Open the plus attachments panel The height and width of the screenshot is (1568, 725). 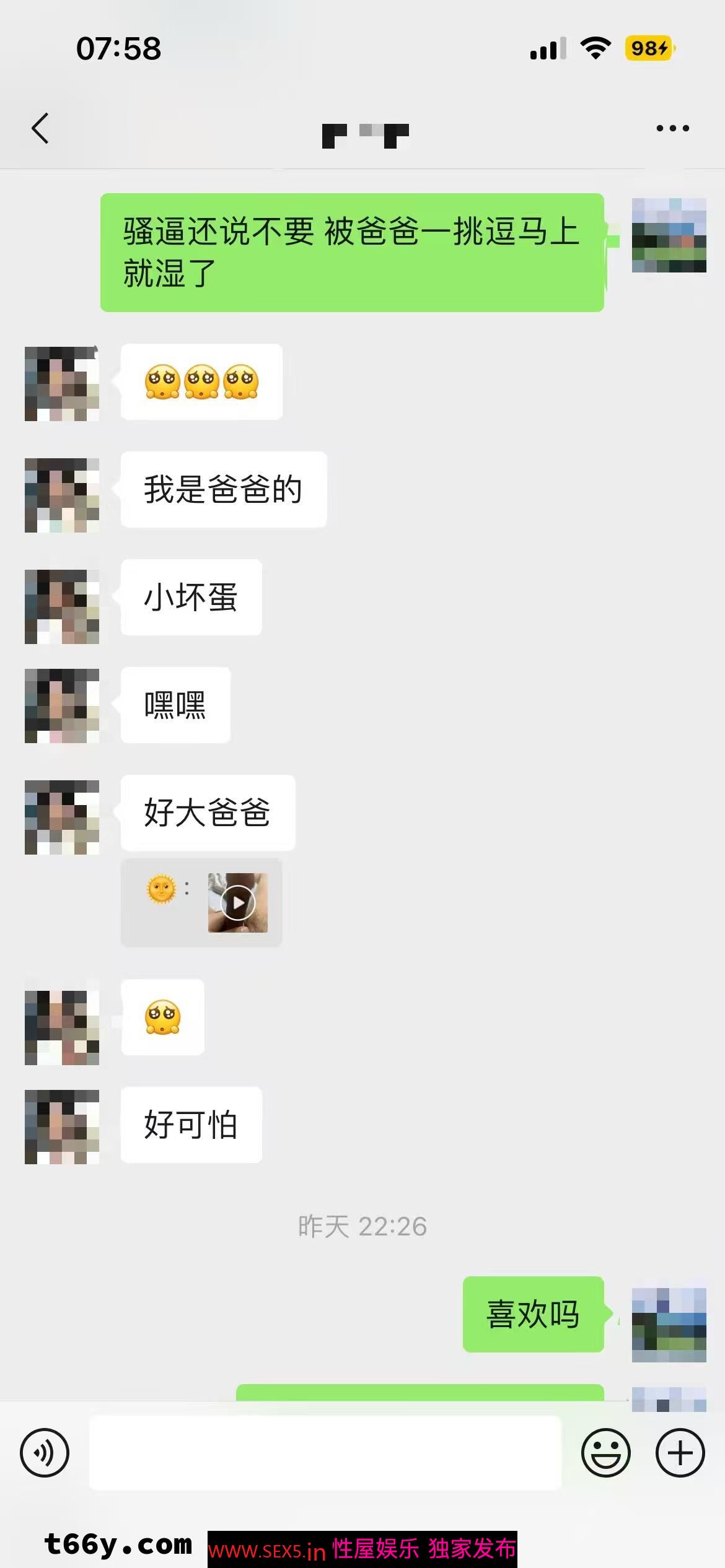coord(680,1452)
